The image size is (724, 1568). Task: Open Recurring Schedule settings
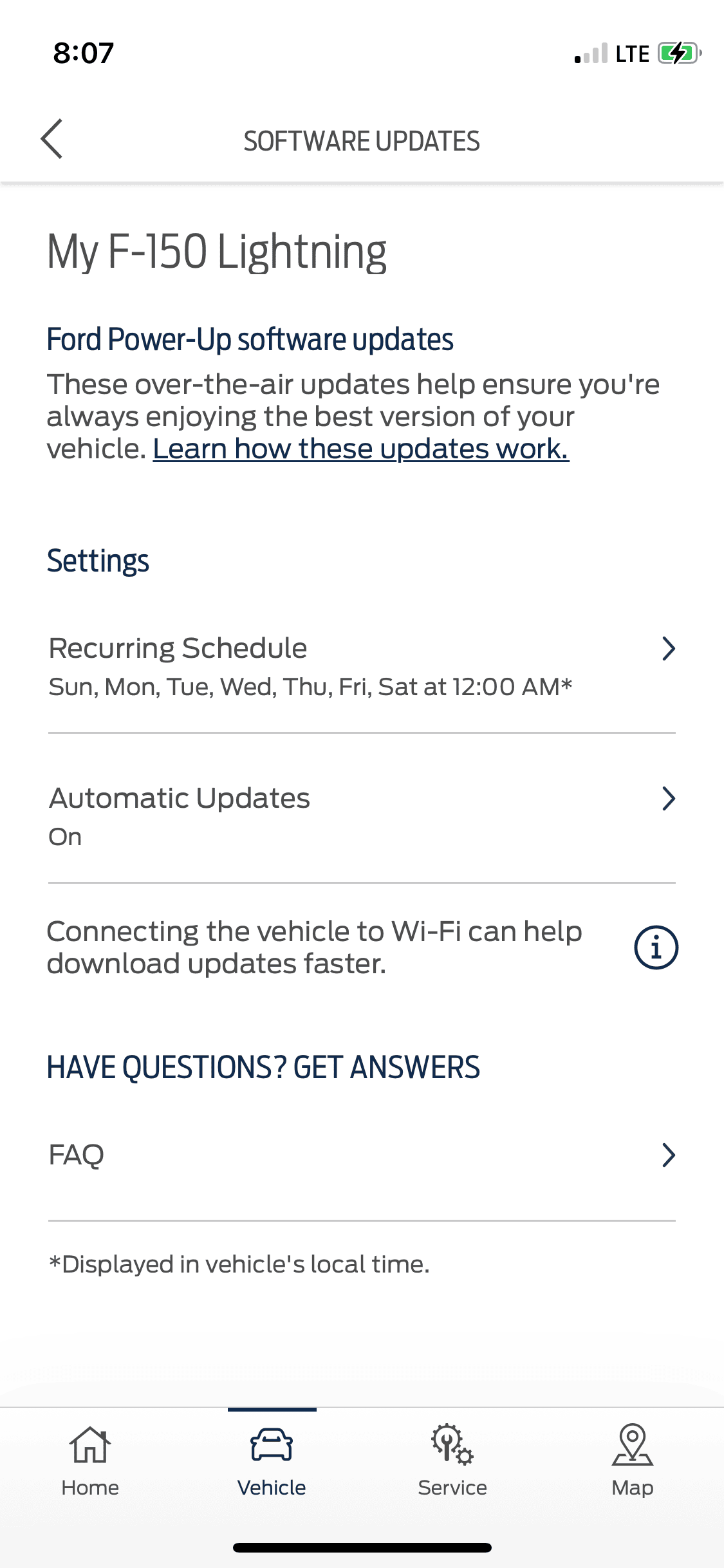(x=362, y=666)
